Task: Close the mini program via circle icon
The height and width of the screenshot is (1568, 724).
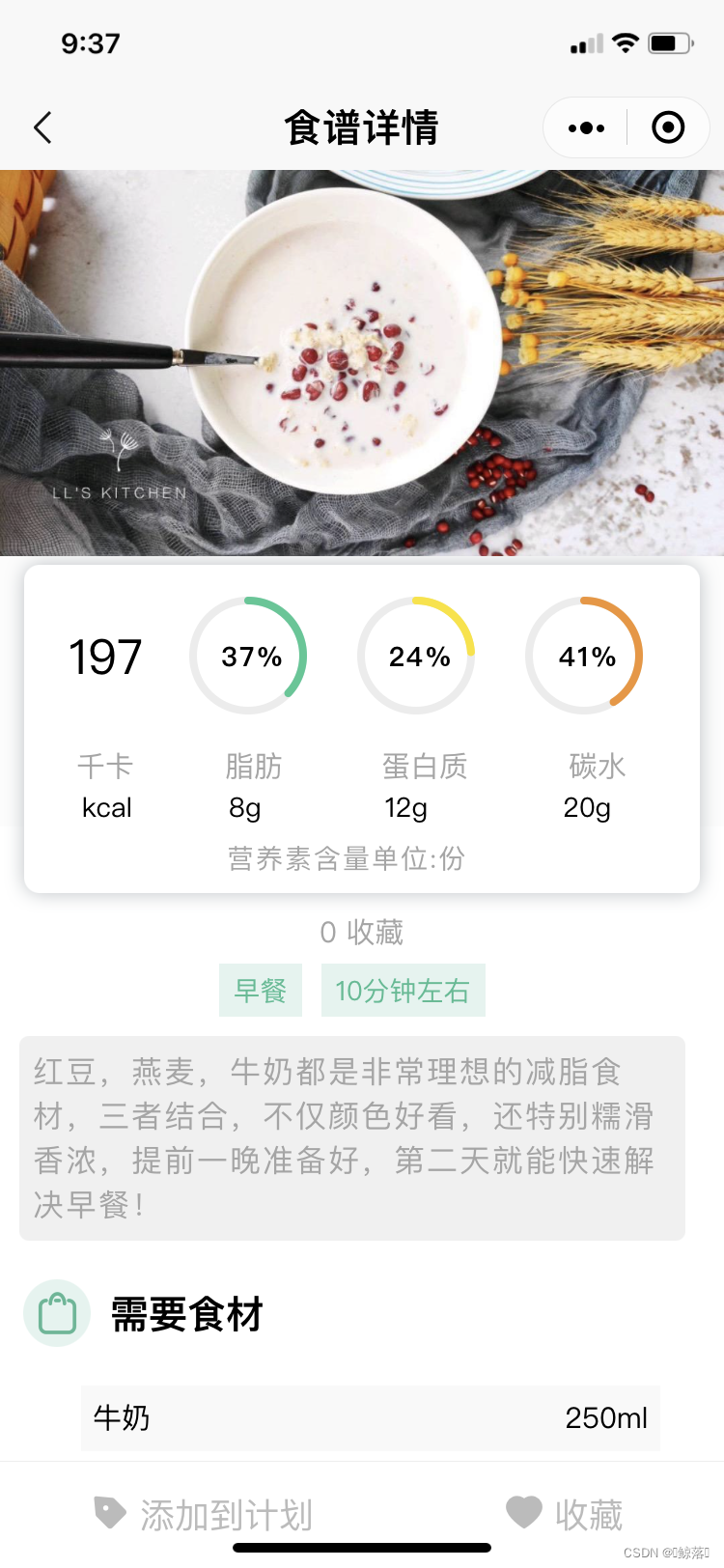Action: [x=668, y=127]
